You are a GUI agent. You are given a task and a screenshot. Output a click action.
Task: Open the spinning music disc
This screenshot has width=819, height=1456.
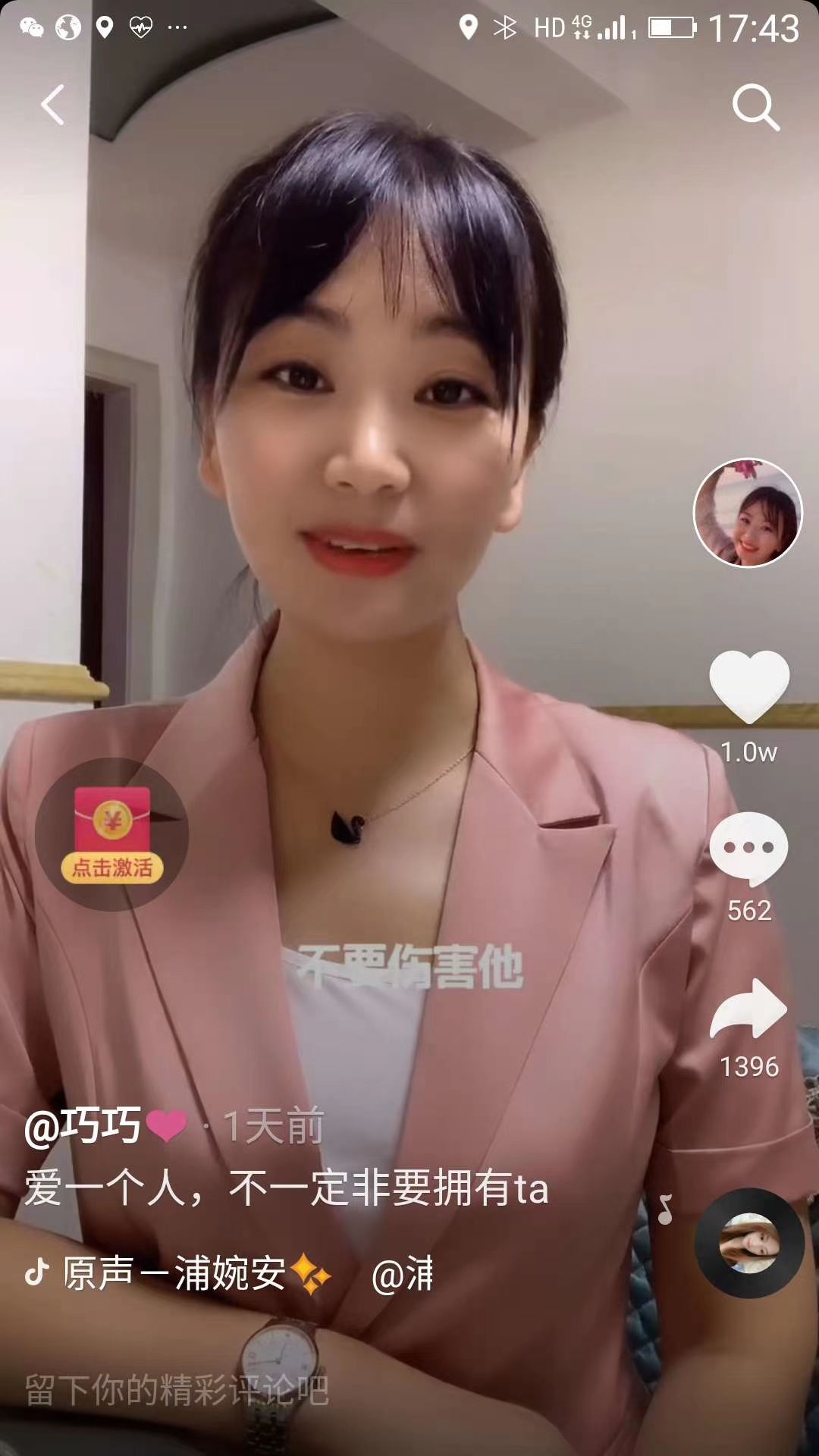749,1244
